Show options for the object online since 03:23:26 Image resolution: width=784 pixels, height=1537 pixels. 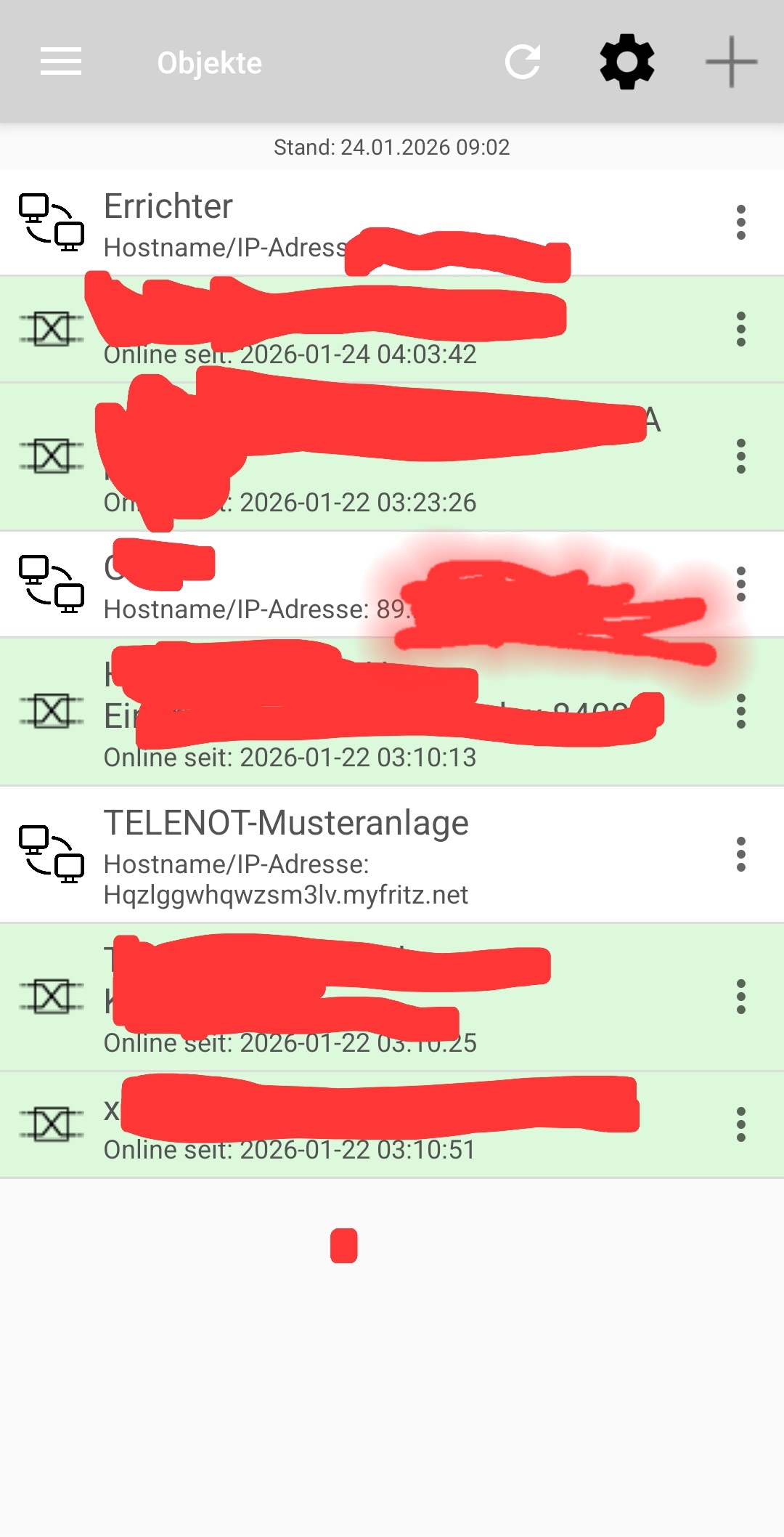(740, 456)
